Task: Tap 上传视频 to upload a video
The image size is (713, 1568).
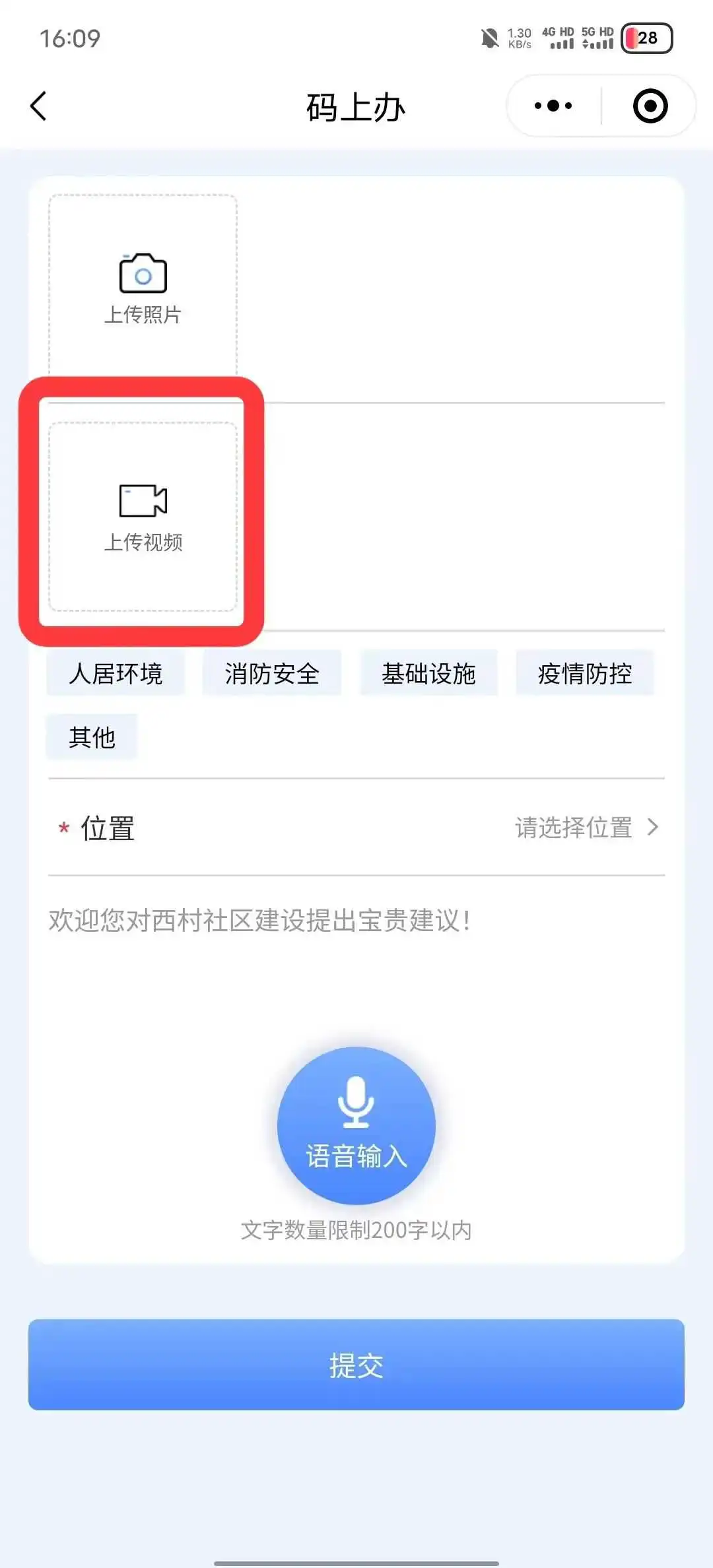Action: click(x=143, y=516)
